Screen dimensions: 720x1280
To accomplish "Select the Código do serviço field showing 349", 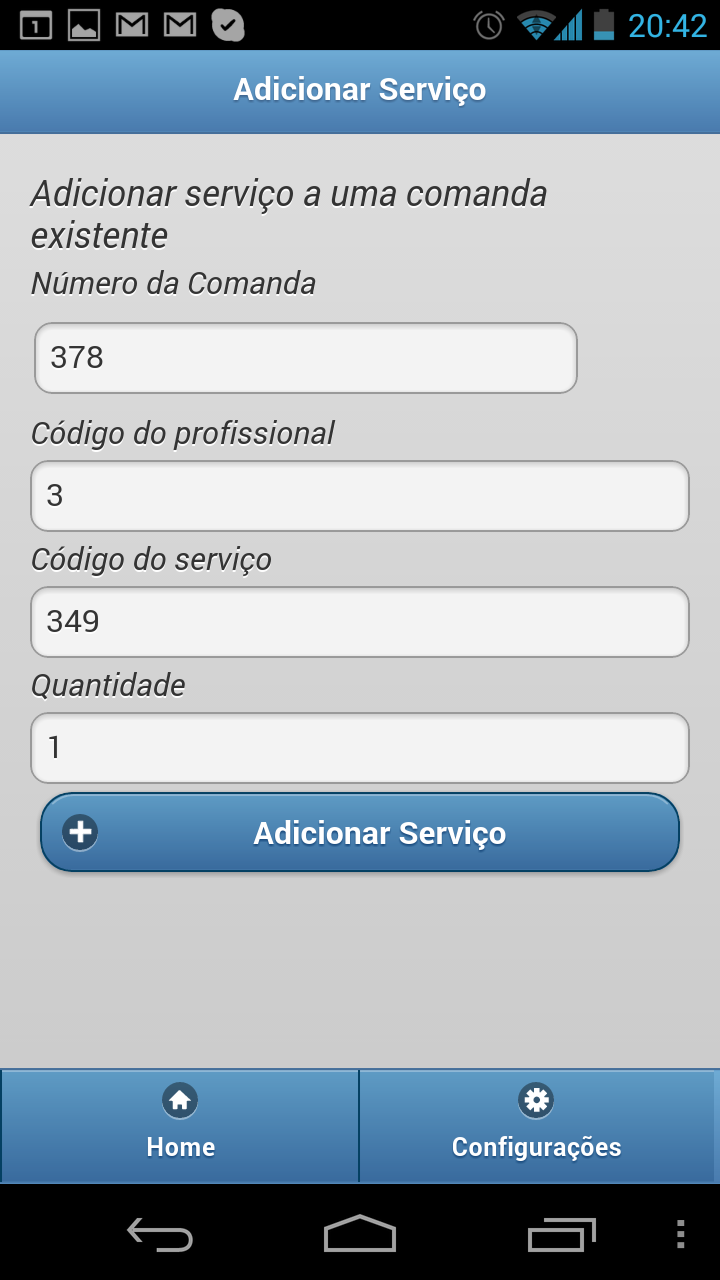I will [360, 621].
